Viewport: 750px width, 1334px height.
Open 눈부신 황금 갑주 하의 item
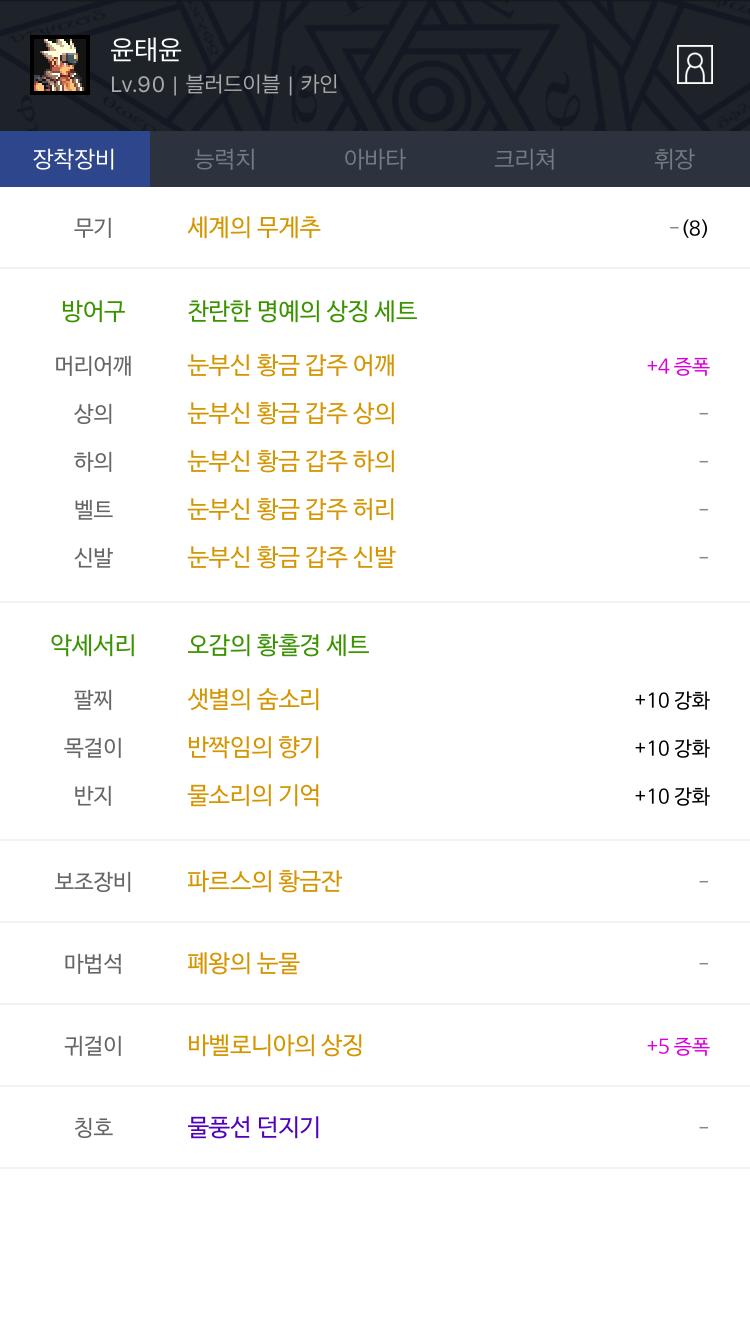pos(291,461)
